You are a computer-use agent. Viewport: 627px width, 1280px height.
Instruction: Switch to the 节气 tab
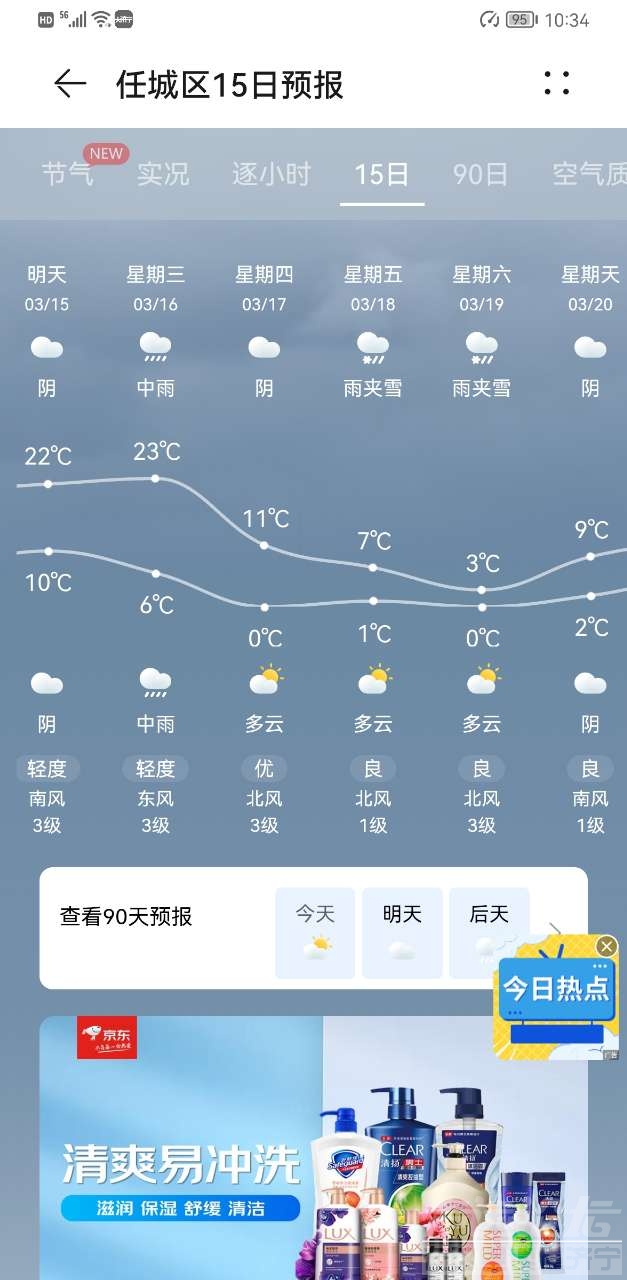[x=68, y=174]
